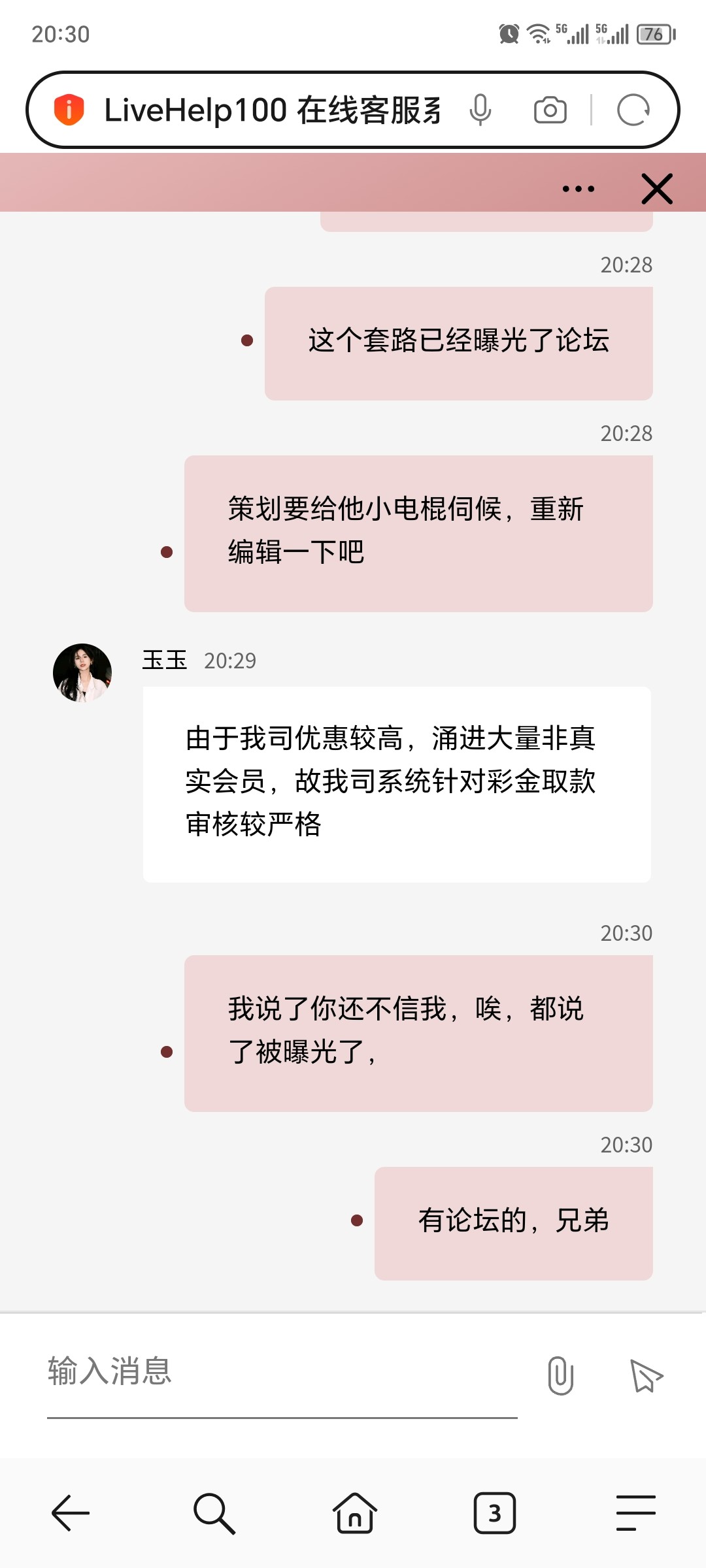Open the three-dot chat menu
Image resolution: width=706 pixels, height=1568 pixels.
[x=579, y=189]
